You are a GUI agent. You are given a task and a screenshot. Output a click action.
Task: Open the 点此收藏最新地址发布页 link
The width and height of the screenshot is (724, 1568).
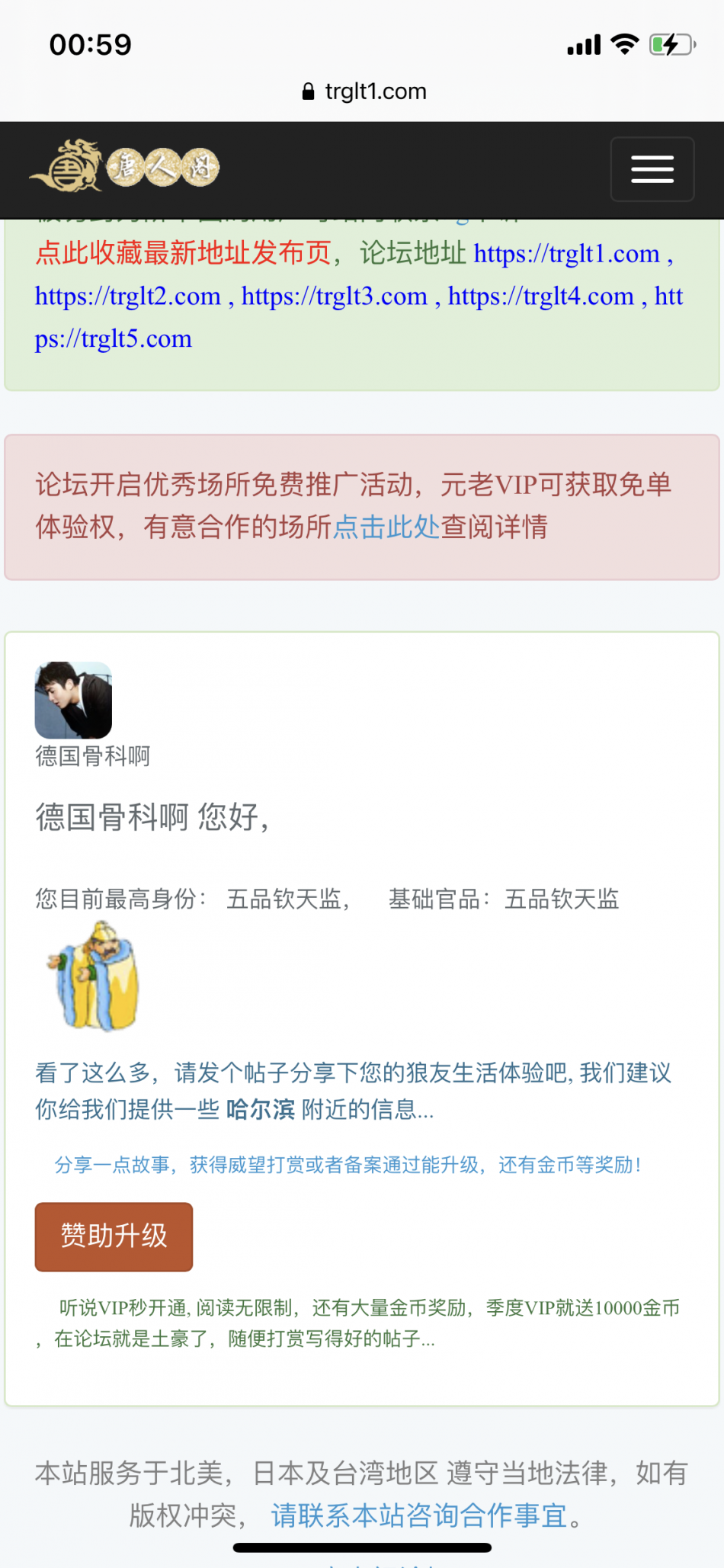coord(183,253)
